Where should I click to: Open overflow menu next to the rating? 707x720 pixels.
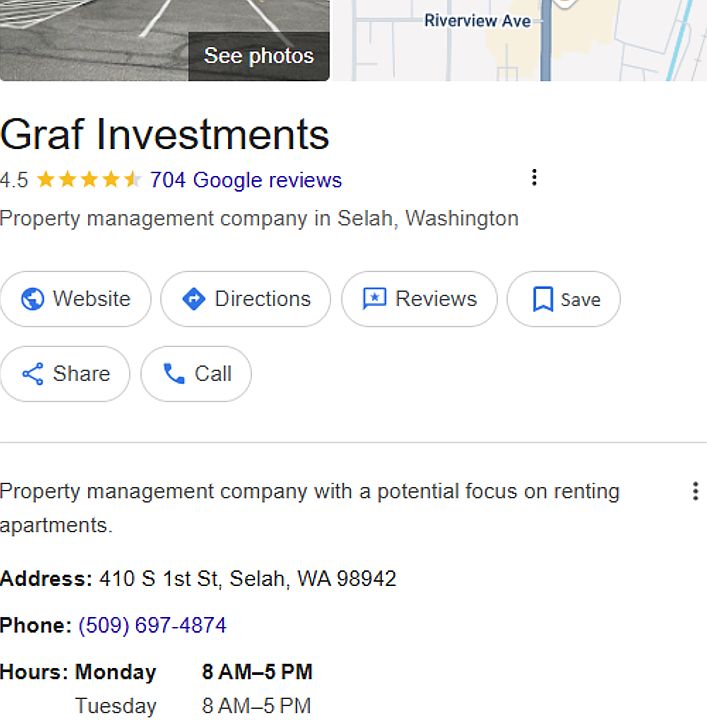[x=534, y=177]
